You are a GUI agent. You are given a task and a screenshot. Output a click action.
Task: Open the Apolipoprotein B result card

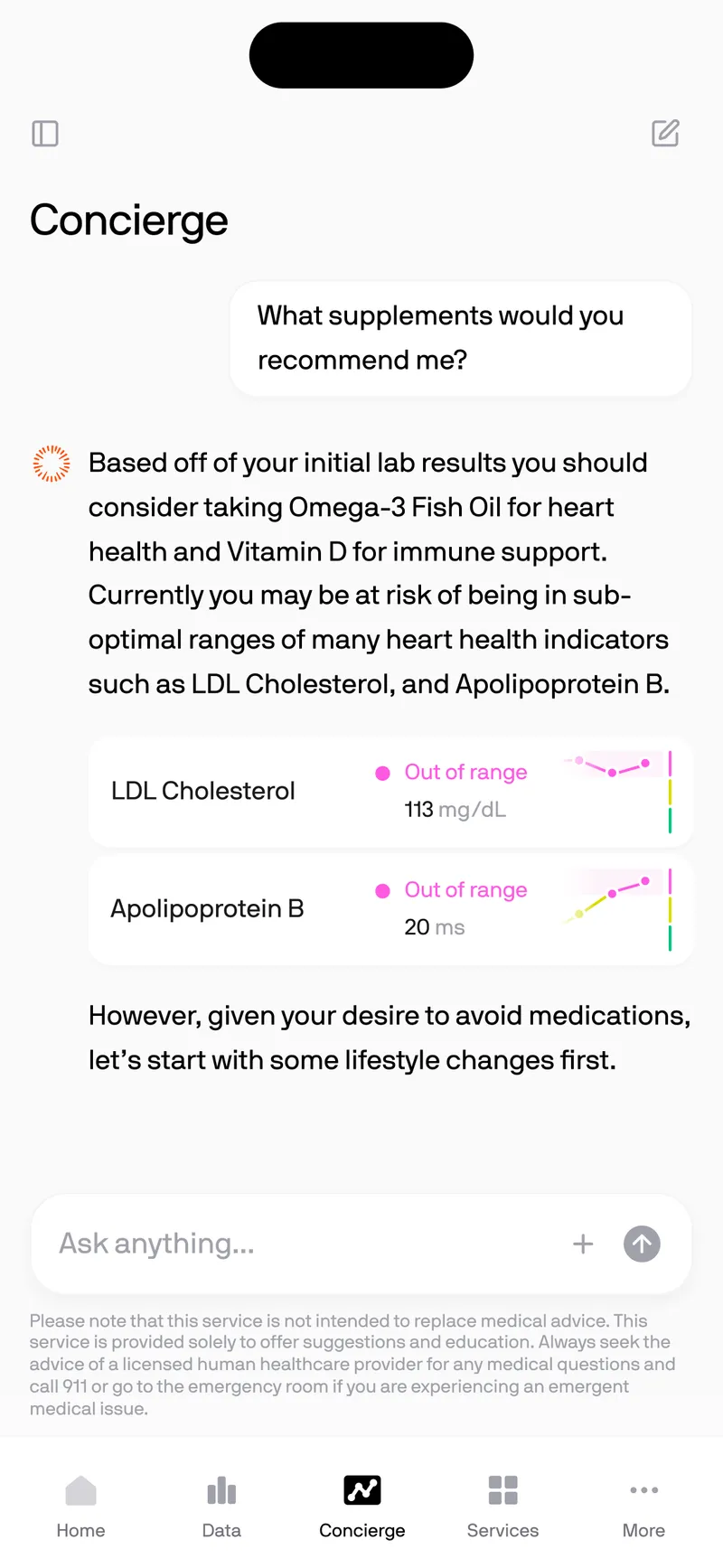[x=390, y=909]
